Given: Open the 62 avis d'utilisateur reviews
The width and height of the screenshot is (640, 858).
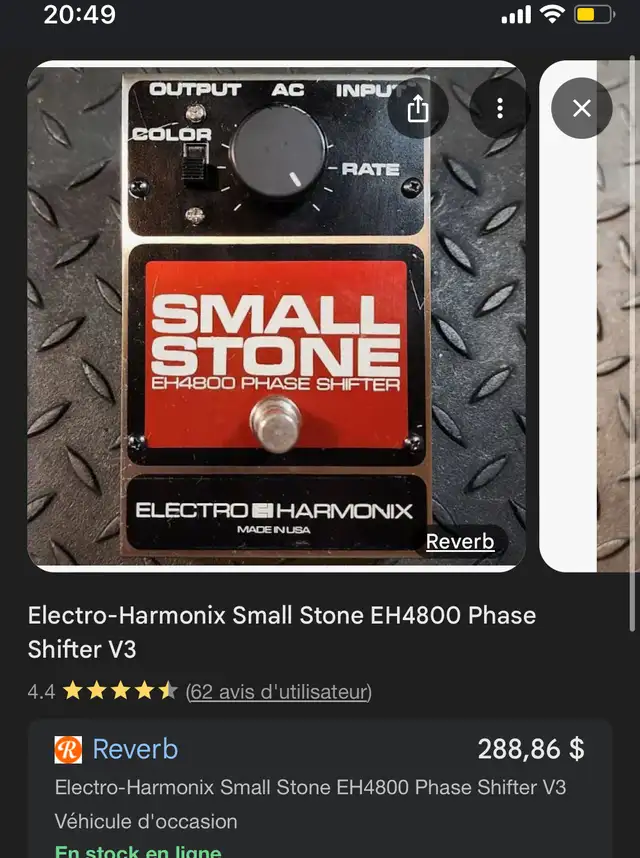Looking at the screenshot, I should coord(279,691).
